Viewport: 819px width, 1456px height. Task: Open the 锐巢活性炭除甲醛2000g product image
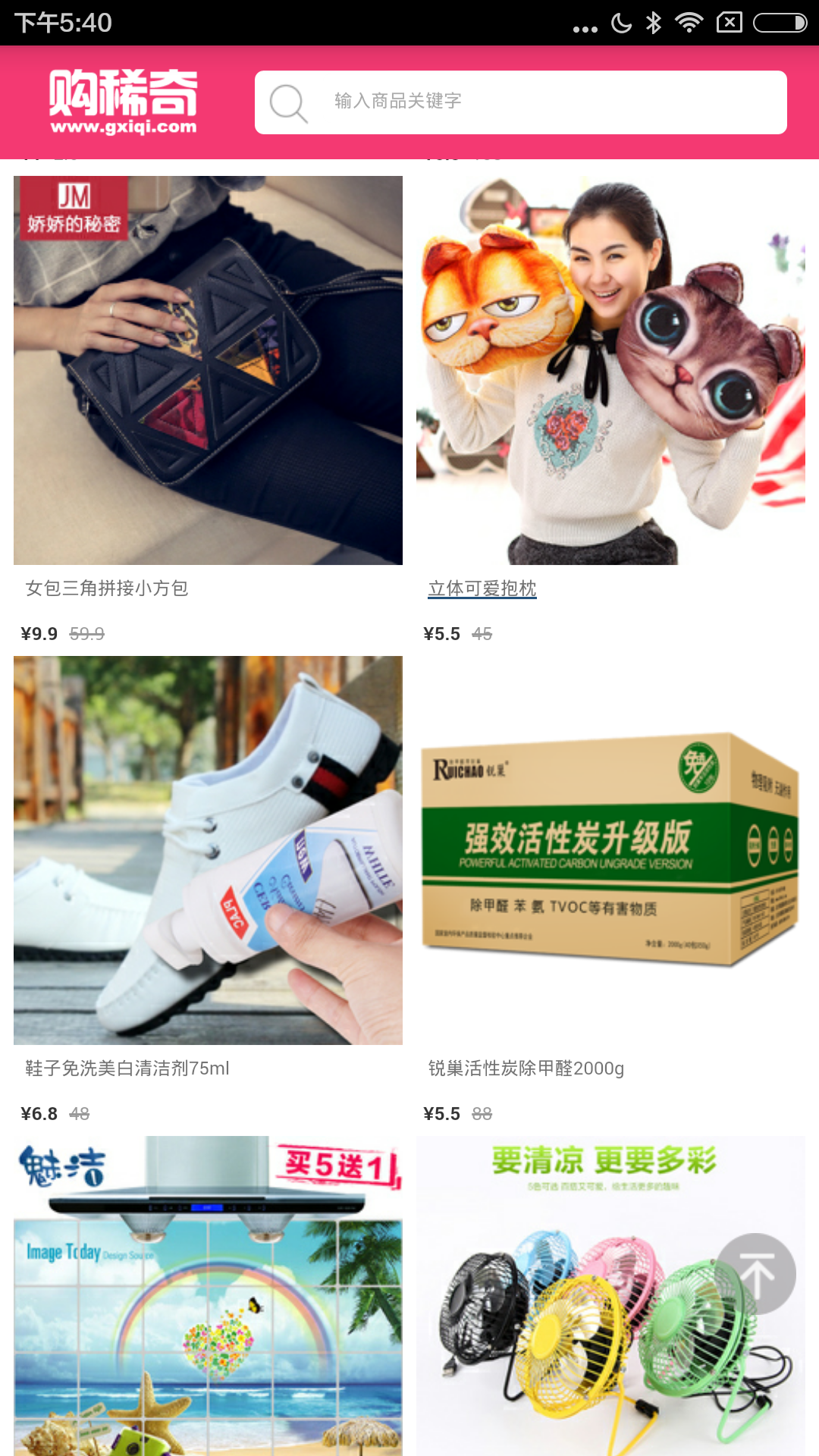click(x=610, y=850)
